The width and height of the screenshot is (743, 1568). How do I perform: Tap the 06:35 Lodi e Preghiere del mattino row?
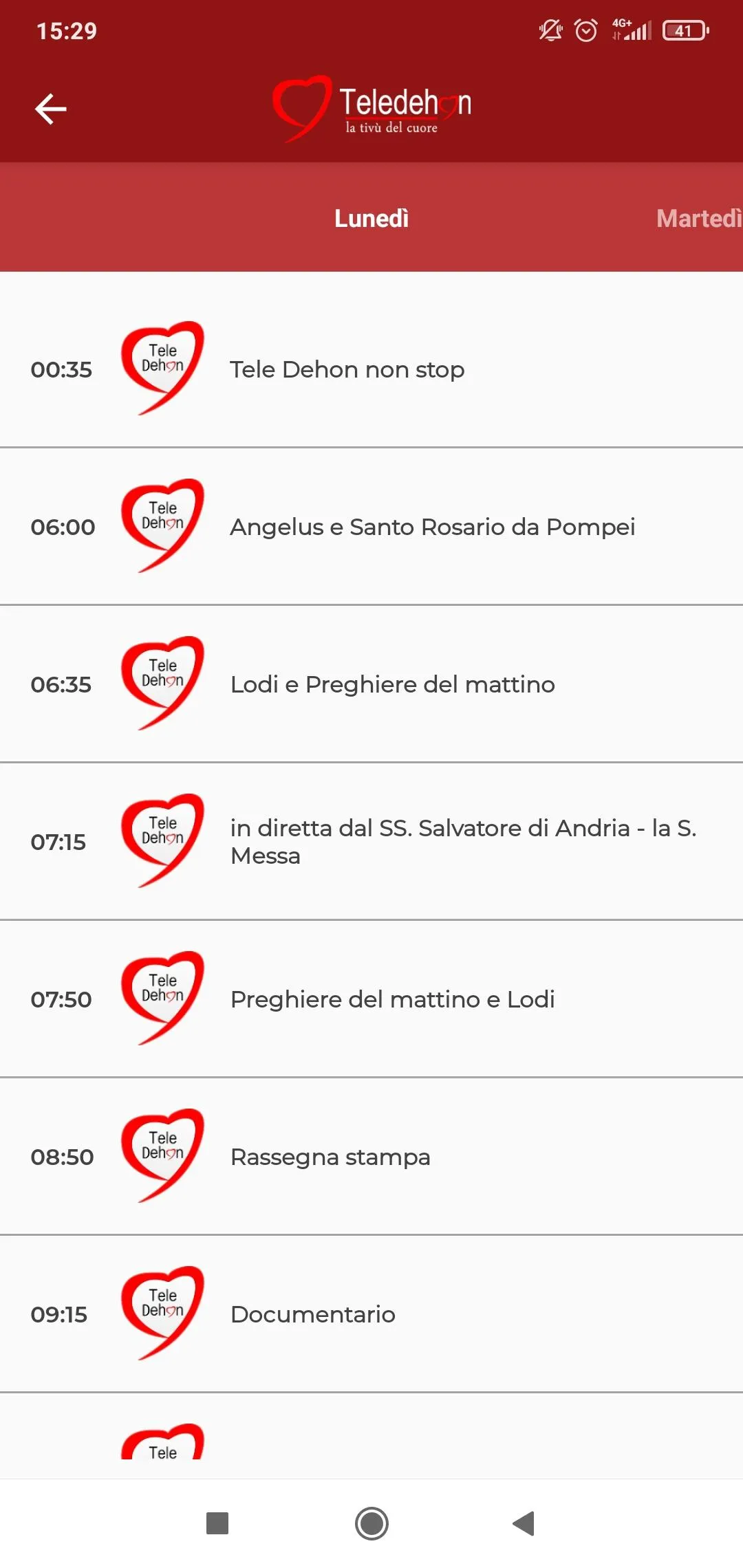click(371, 684)
